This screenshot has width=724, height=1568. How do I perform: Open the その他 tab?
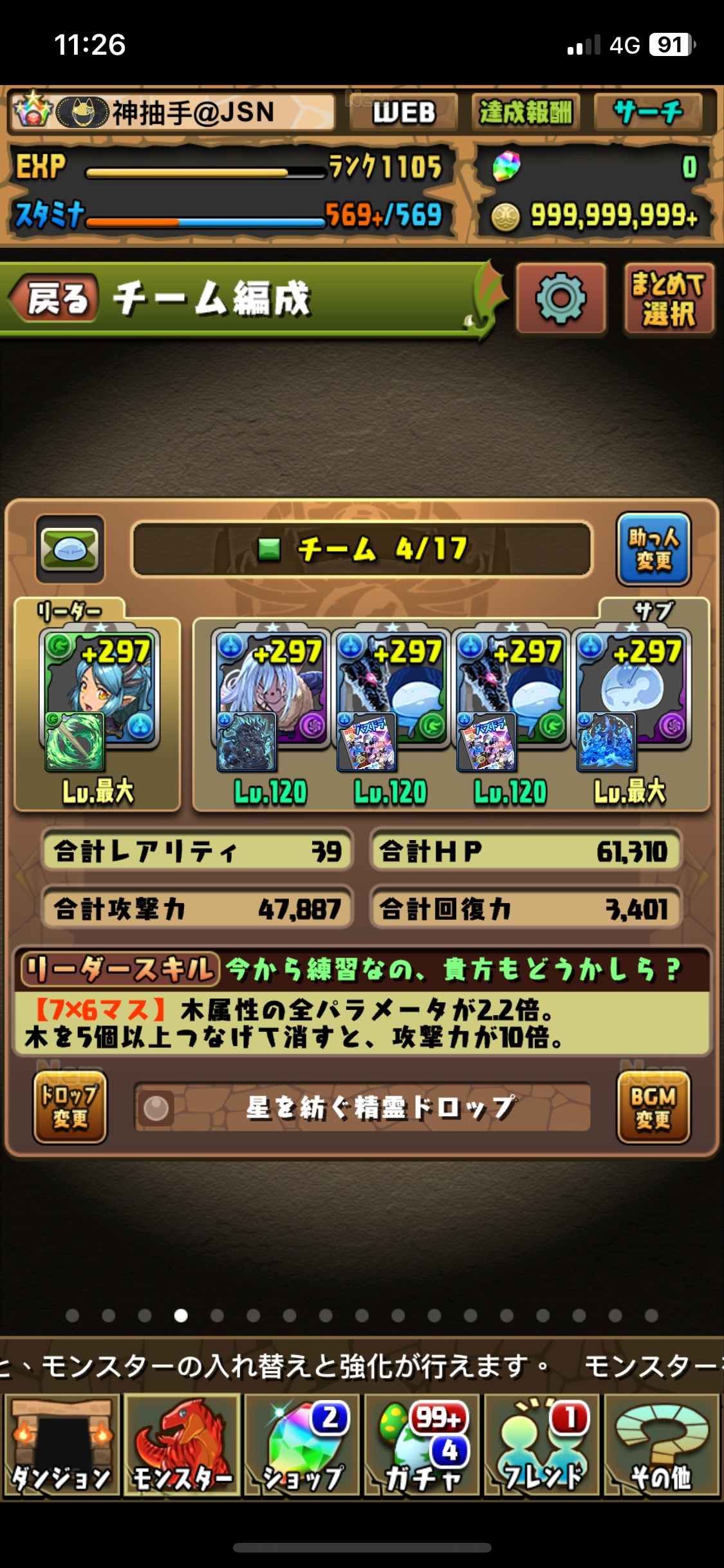(x=662, y=1445)
